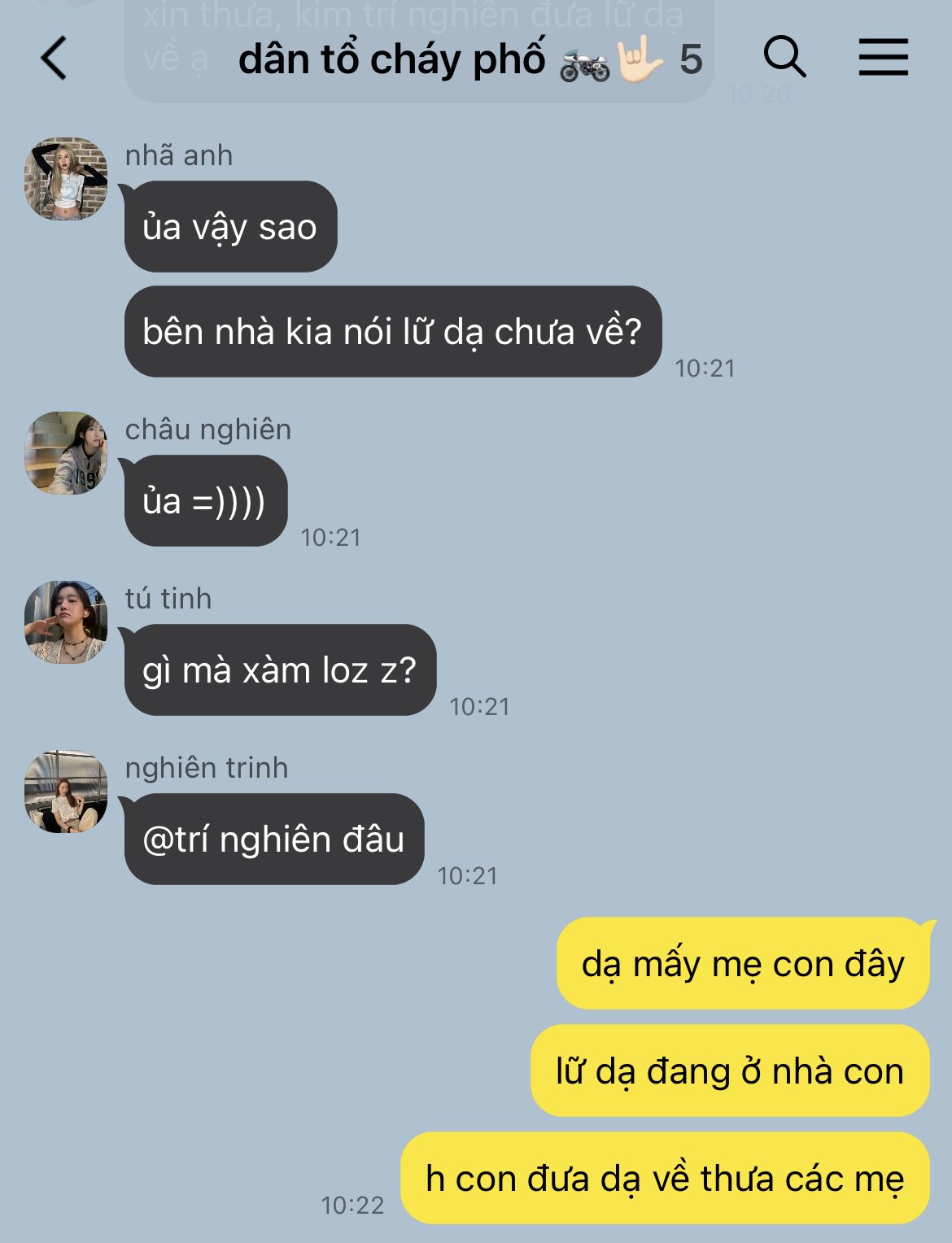The image size is (952, 1243).
Task: Go back to the chat list
Action: pos(54,59)
